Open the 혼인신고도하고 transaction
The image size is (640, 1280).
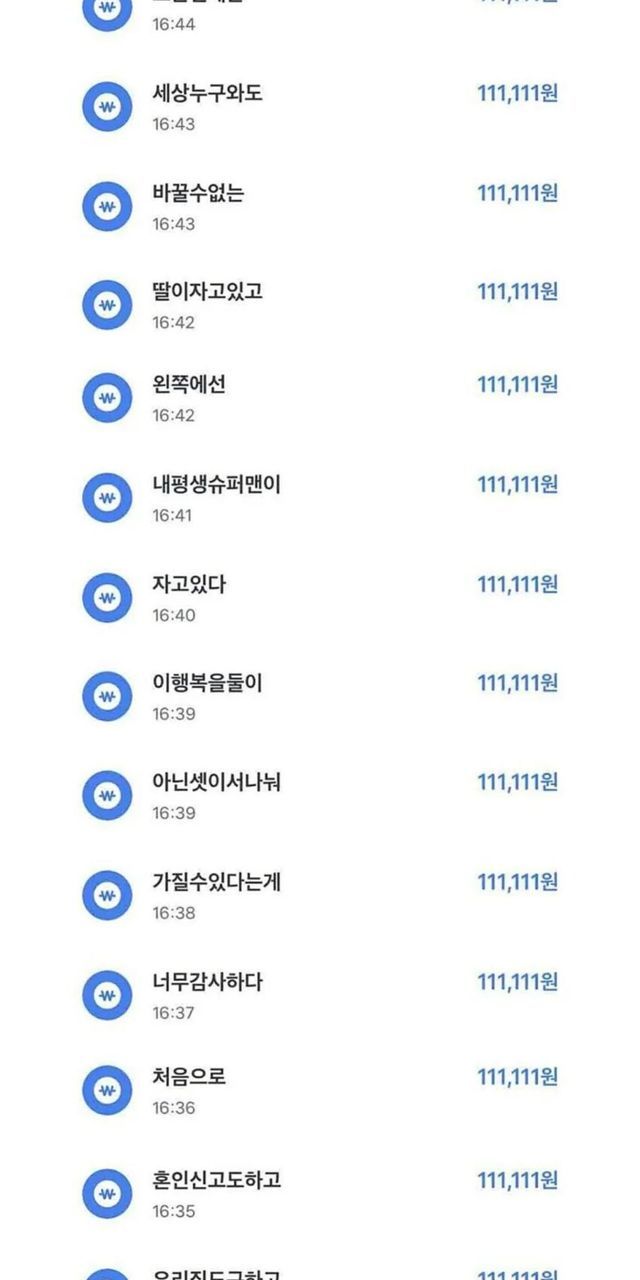coord(320,1194)
